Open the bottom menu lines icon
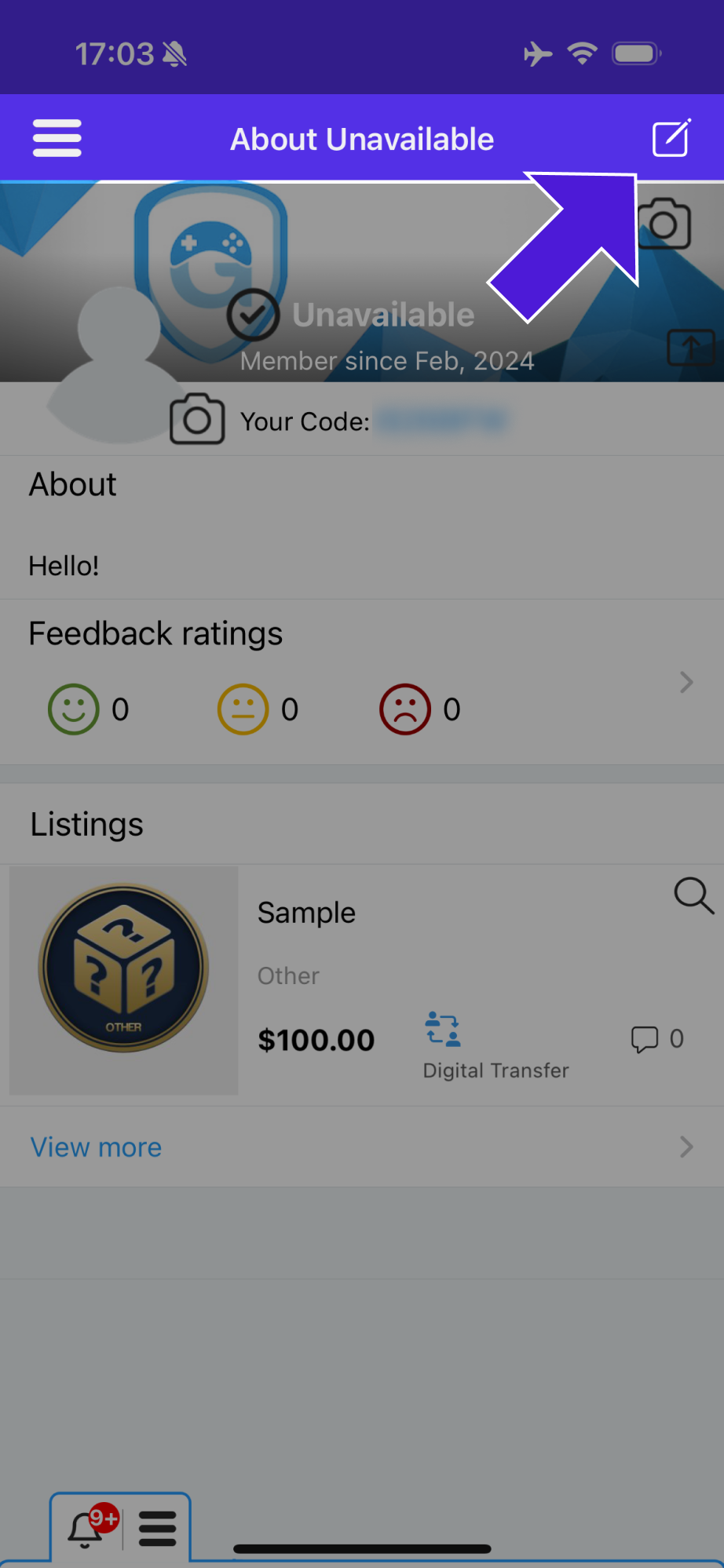 [157, 1528]
